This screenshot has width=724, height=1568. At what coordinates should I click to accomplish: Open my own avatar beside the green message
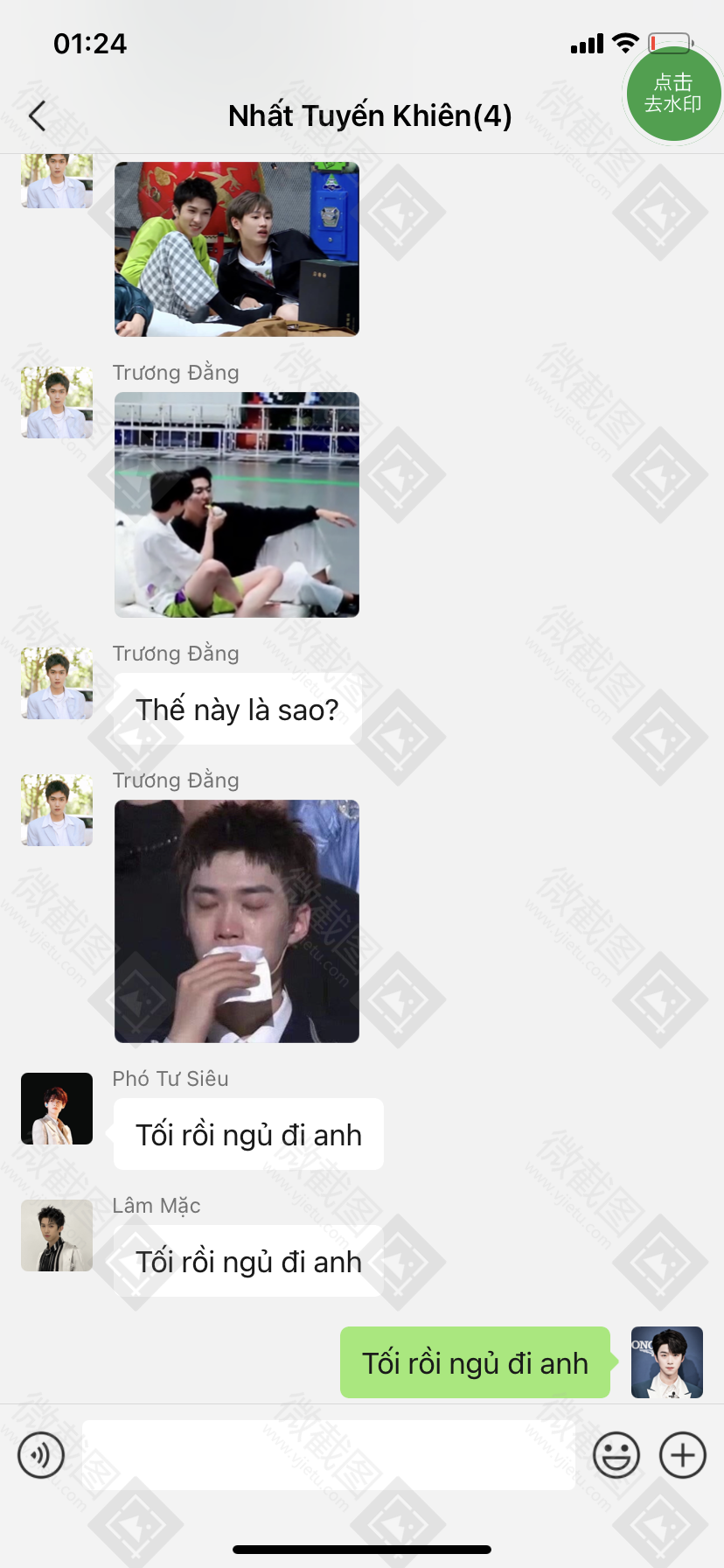(667, 1362)
